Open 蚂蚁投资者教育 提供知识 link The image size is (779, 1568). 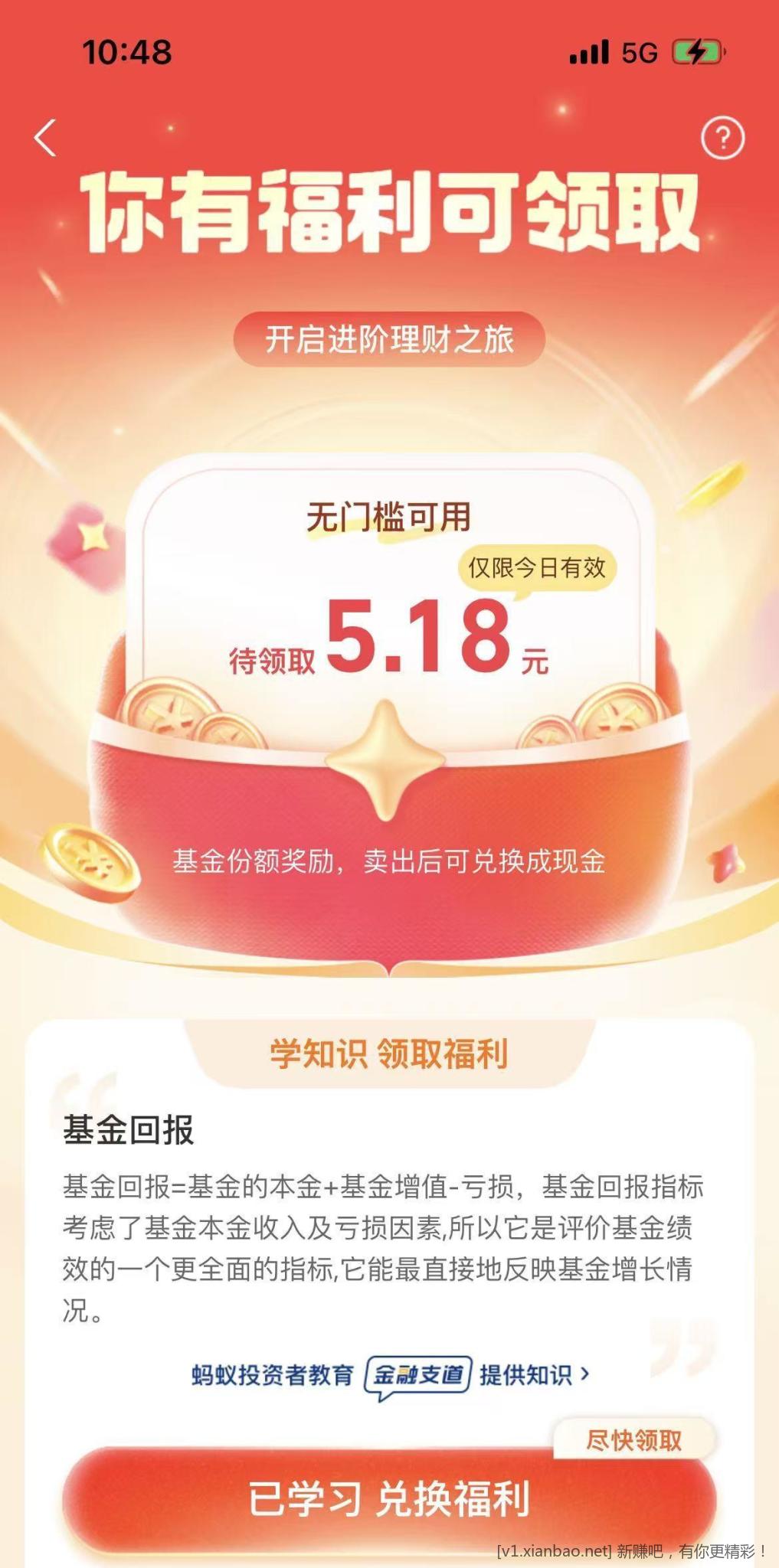pos(391,1374)
